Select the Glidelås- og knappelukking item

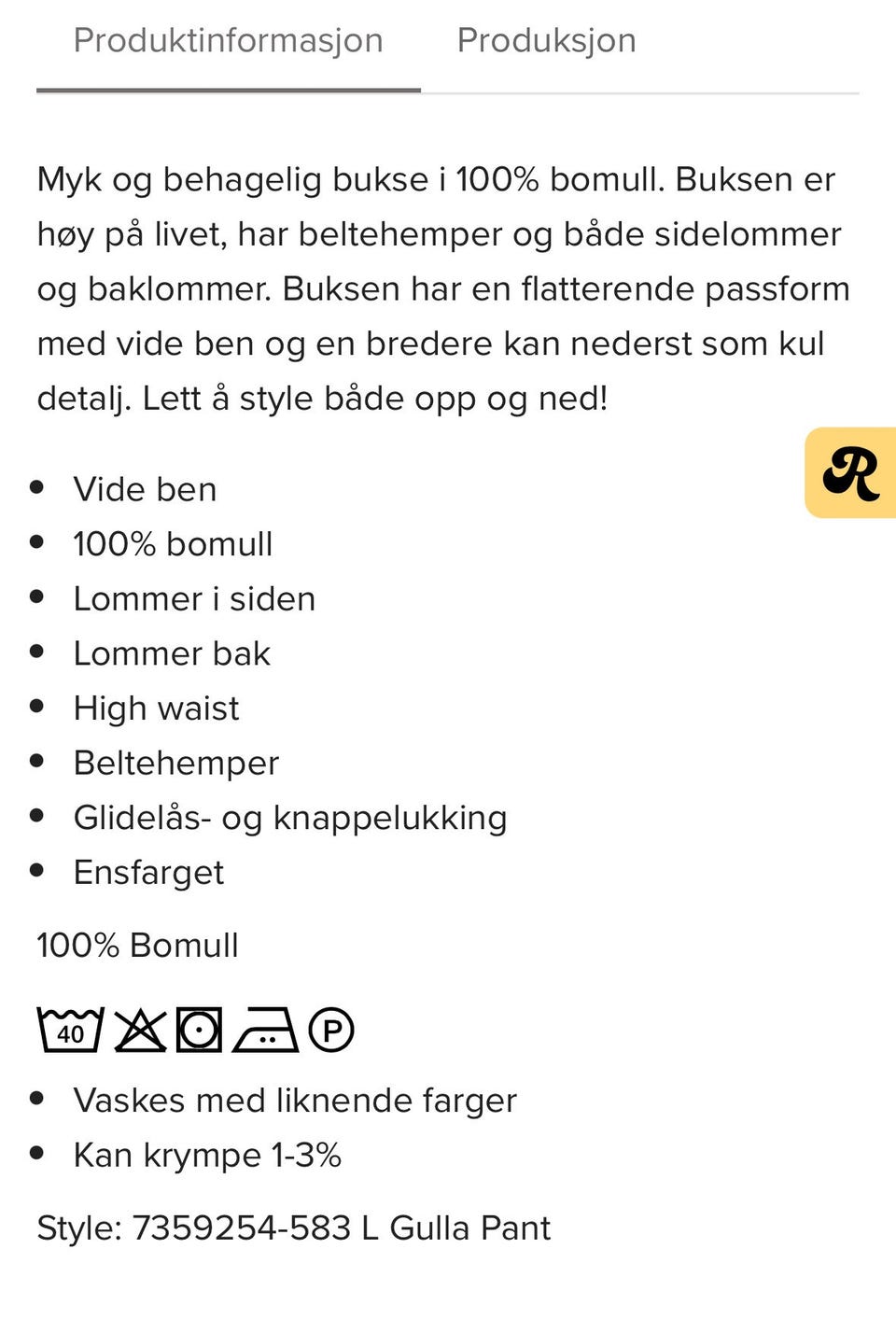[x=290, y=817]
